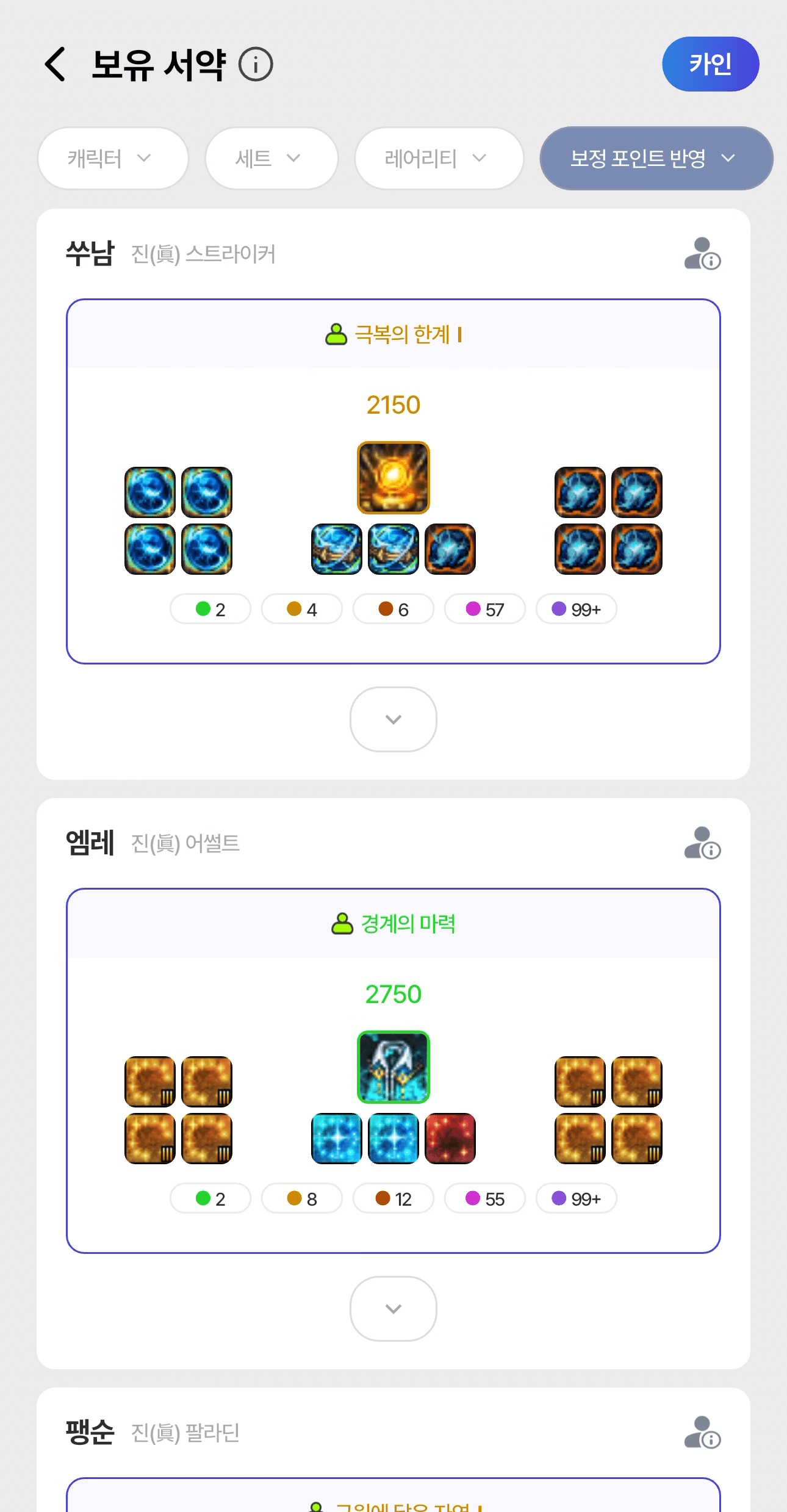Screen dimensions: 787x1512
Task: View character info for 팽순
Action: tap(702, 1432)
